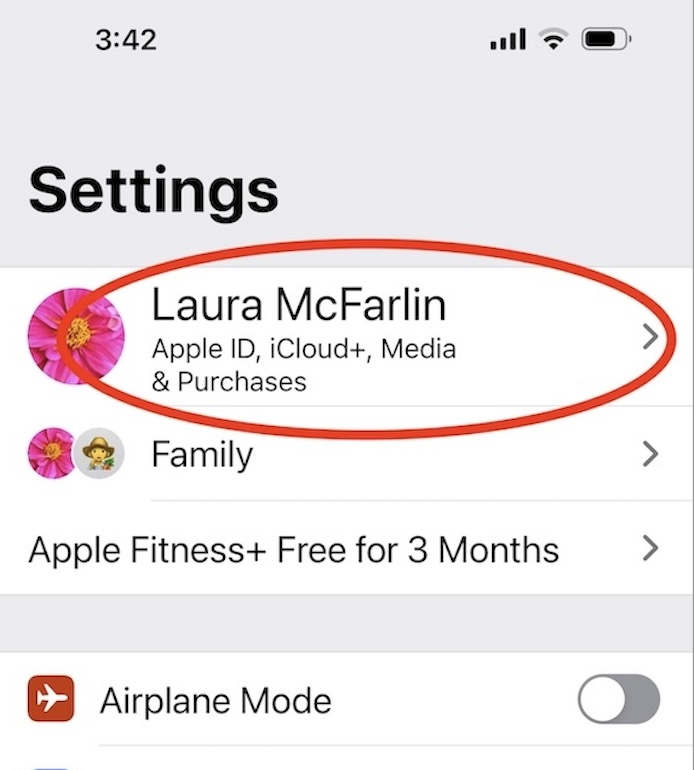Turn on Airplane Mode
This screenshot has height=770, width=694.
618,699
